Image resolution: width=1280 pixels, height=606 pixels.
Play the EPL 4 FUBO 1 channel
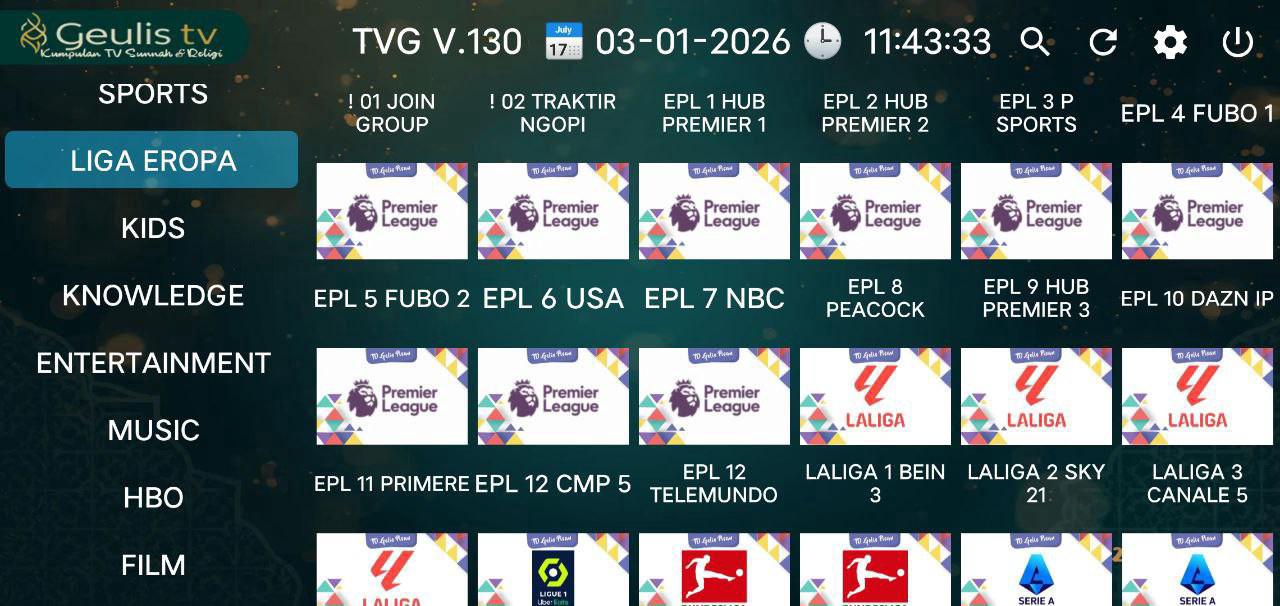click(x=1197, y=211)
